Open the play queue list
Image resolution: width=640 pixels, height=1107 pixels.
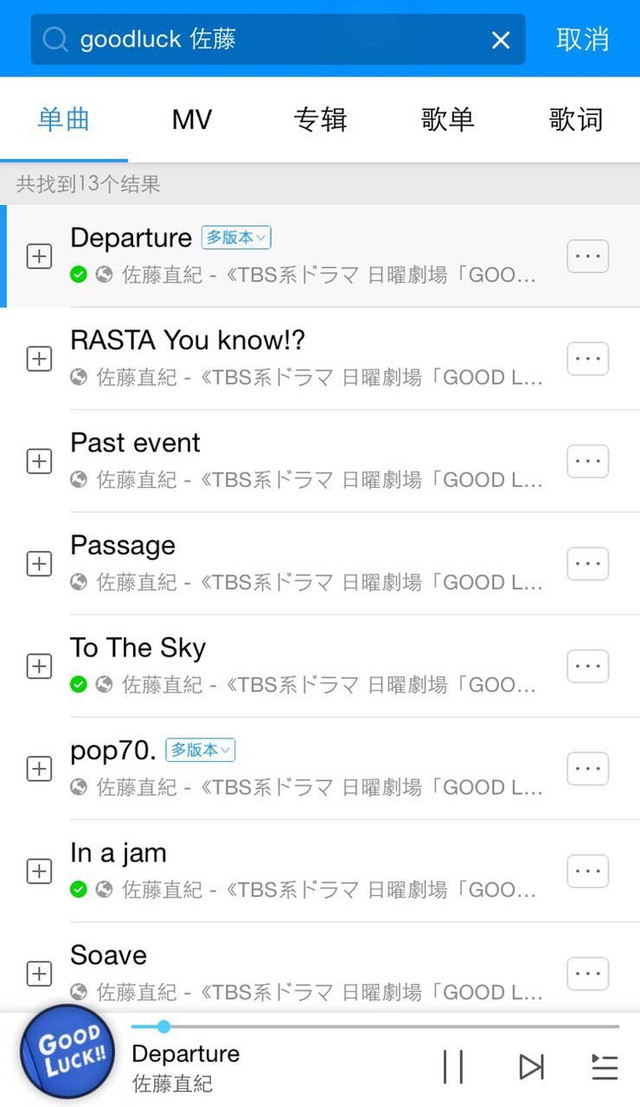tap(605, 1067)
